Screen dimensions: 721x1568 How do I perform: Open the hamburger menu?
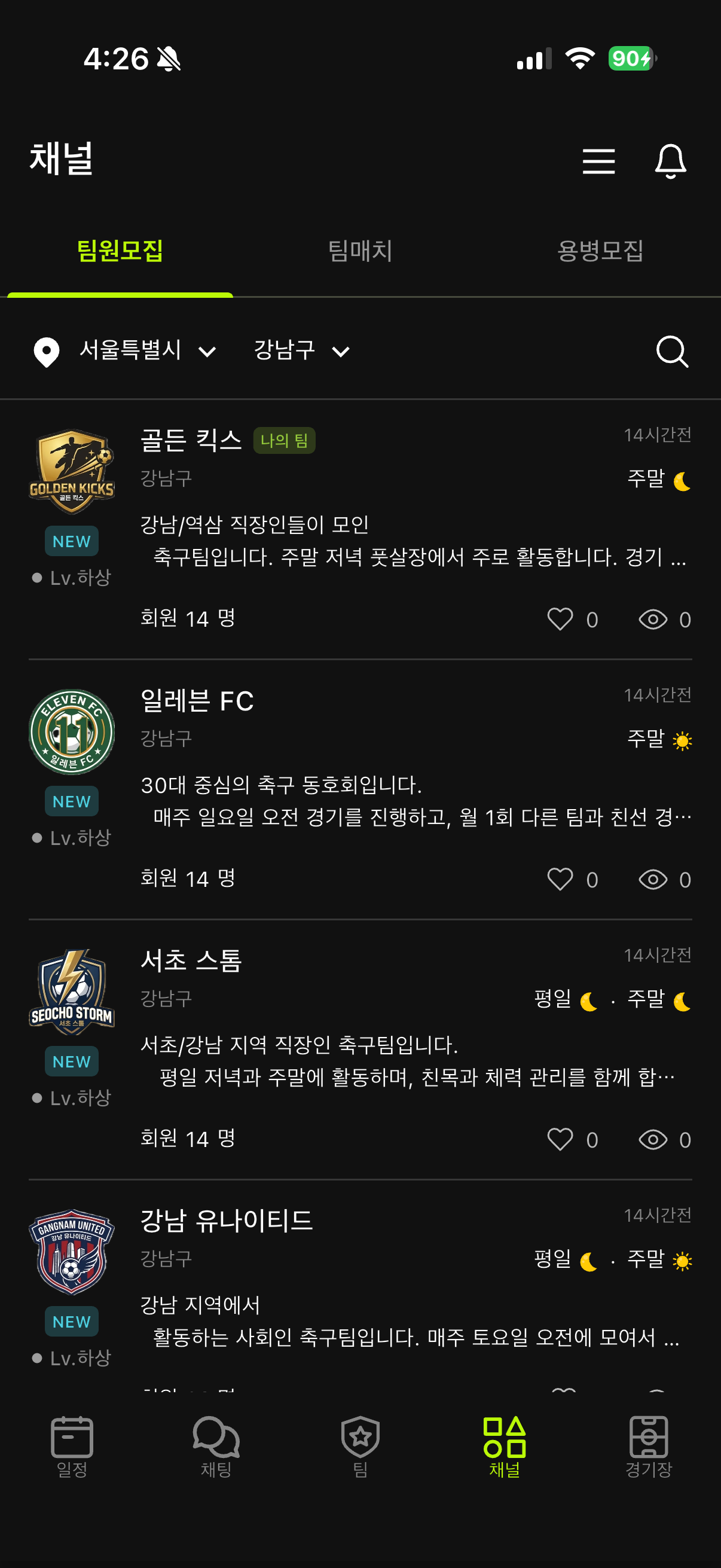pyautogui.click(x=598, y=161)
